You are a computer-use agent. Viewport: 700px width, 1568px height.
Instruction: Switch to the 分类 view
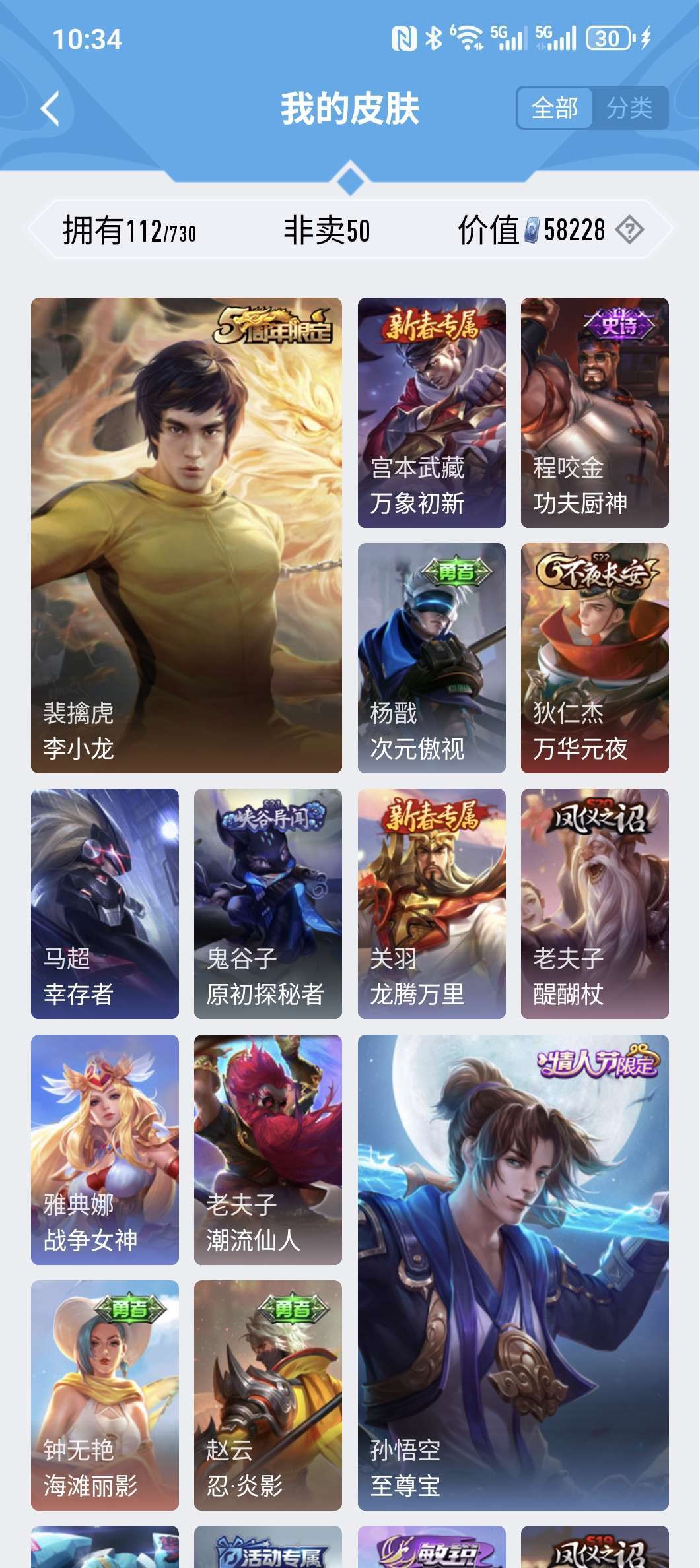click(x=629, y=108)
